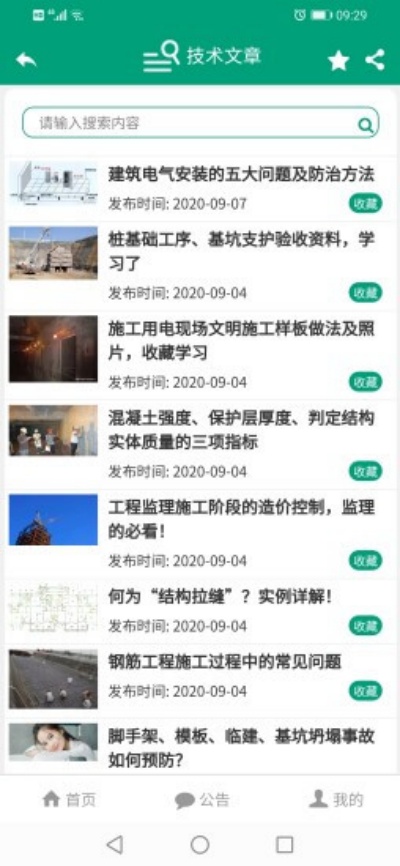This screenshot has width=400, height=866.
Task: Open the favorites star icon
Action: click(x=339, y=60)
